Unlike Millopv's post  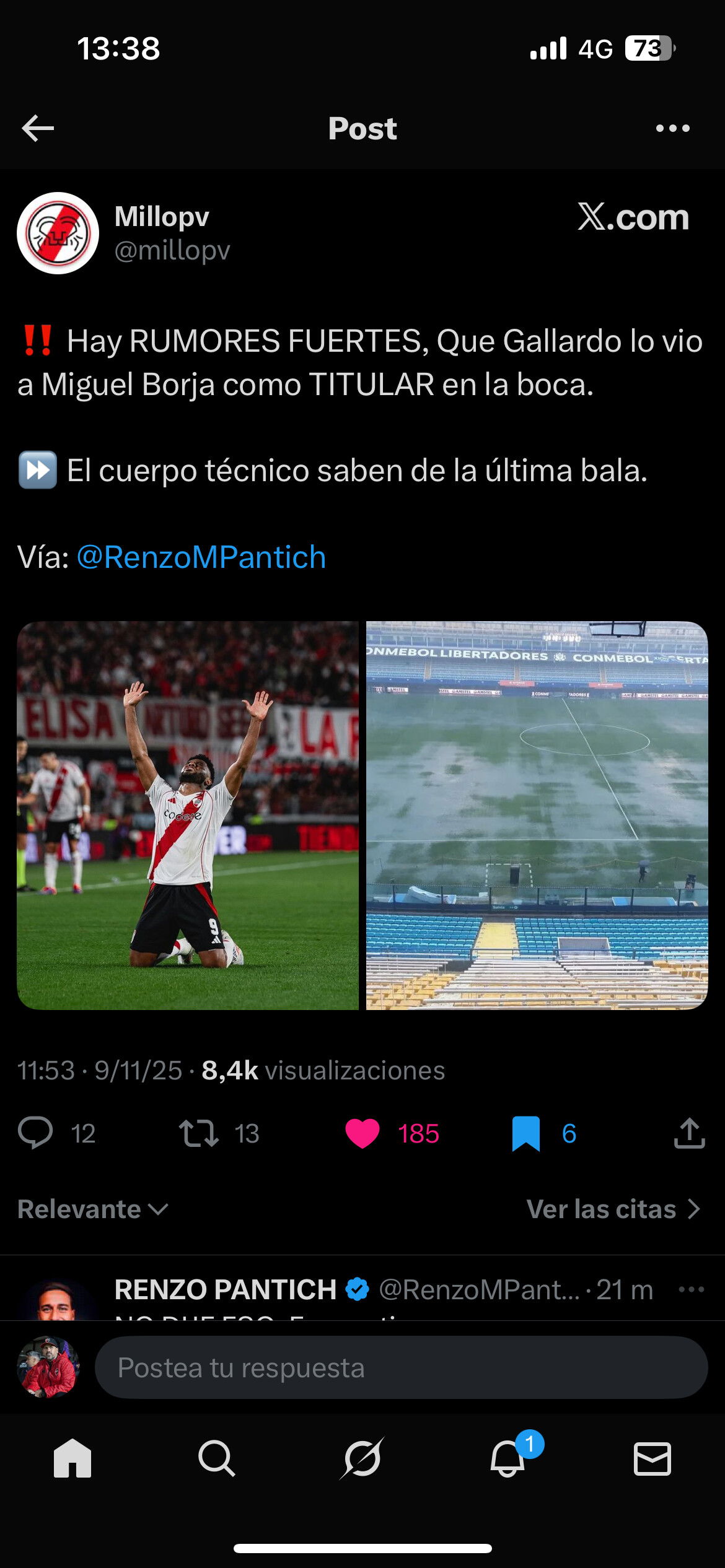pyautogui.click(x=362, y=1133)
